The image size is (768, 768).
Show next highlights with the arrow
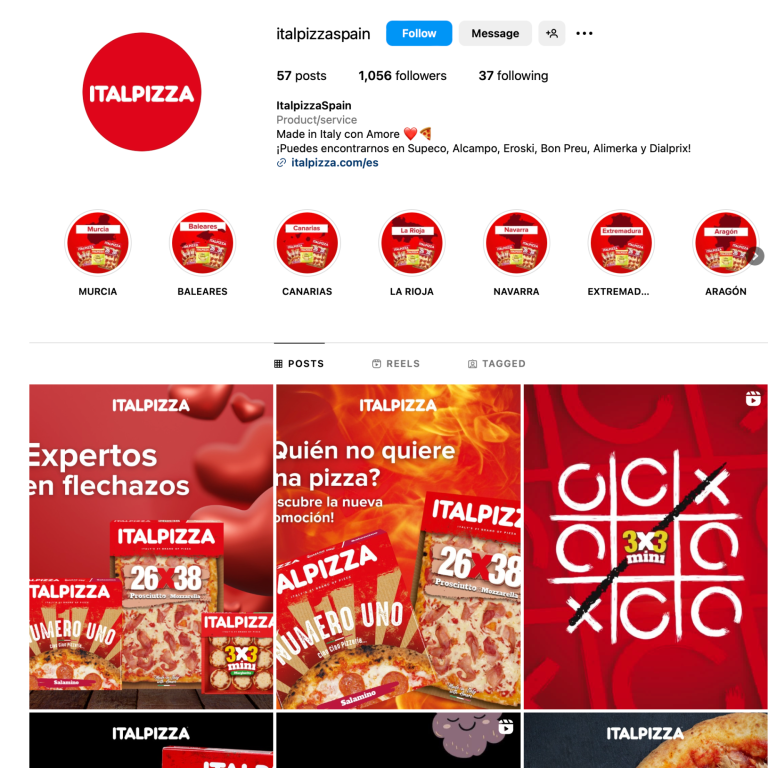(757, 256)
